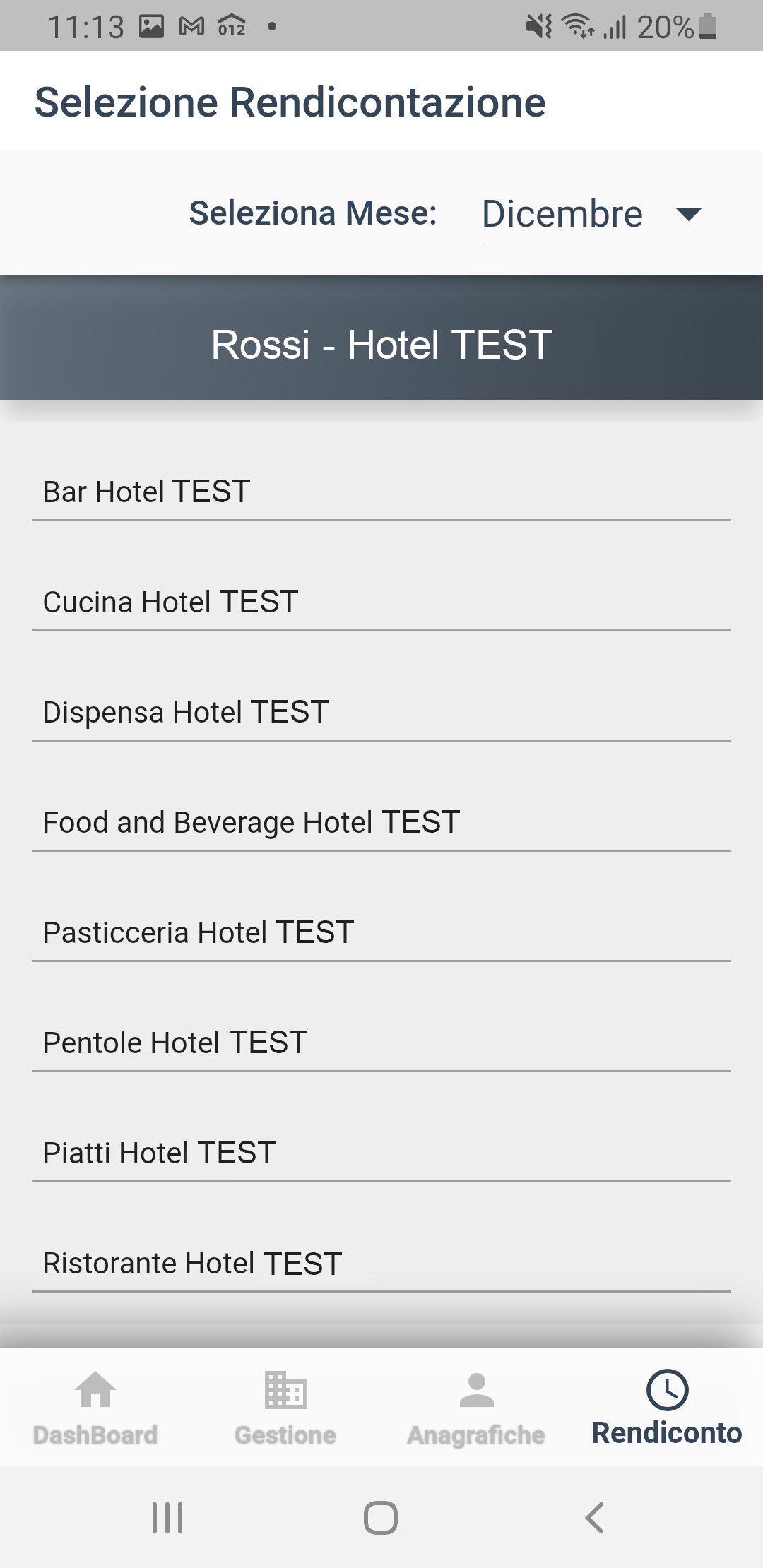Screen dimensions: 763x1568
Task: Choose Ristorante Hotel TEST
Action: 381,1264
